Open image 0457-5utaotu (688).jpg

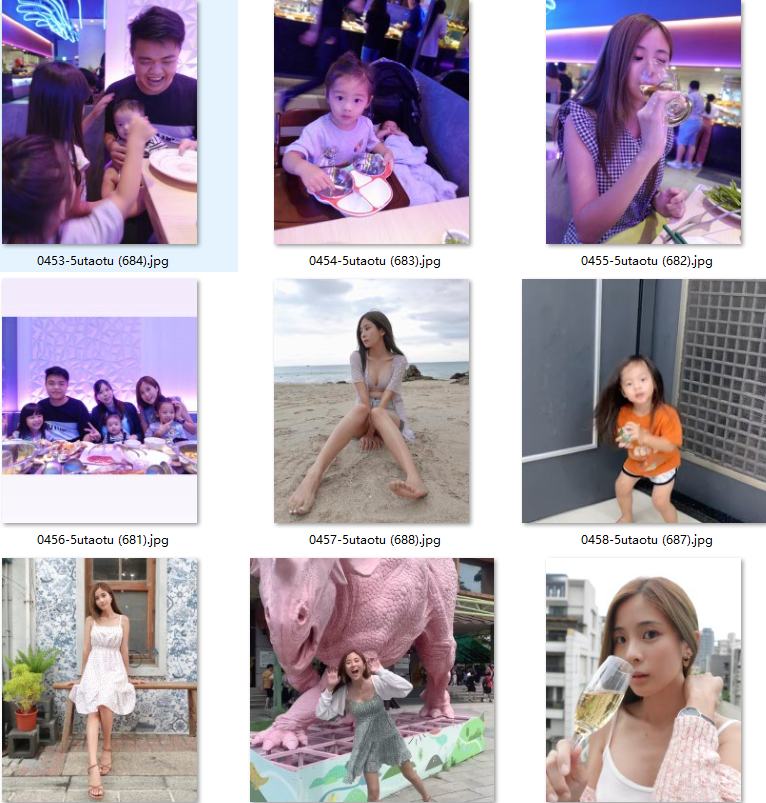coord(372,401)
